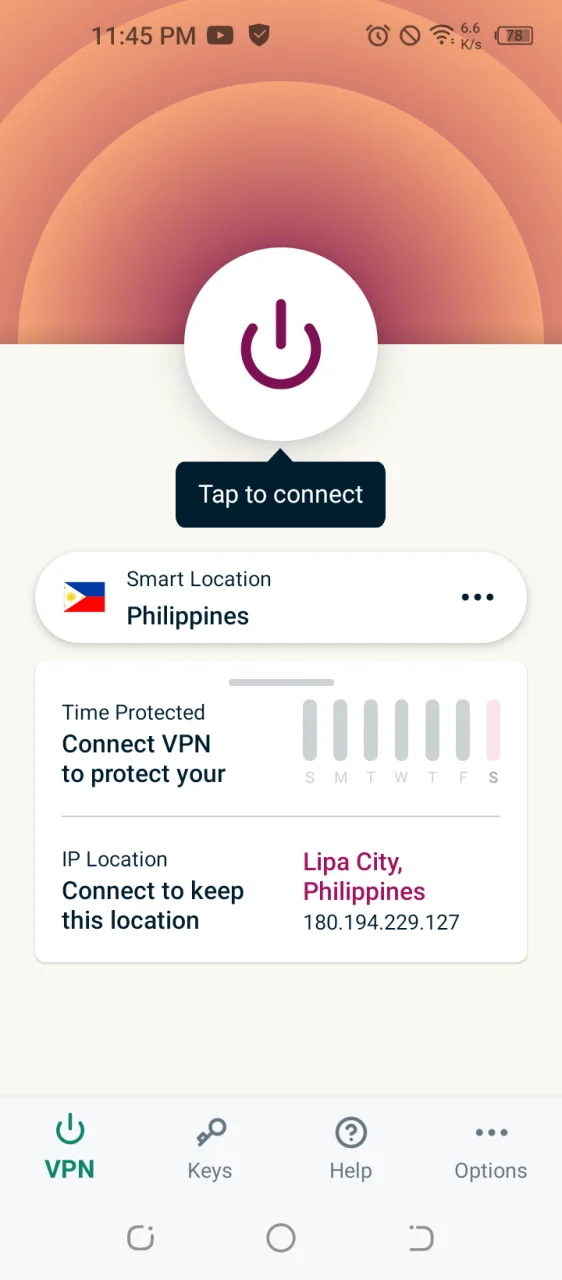Screen dimensions: 562x1280
Task: Go back with the system back button
Action: pos(421,1238)
